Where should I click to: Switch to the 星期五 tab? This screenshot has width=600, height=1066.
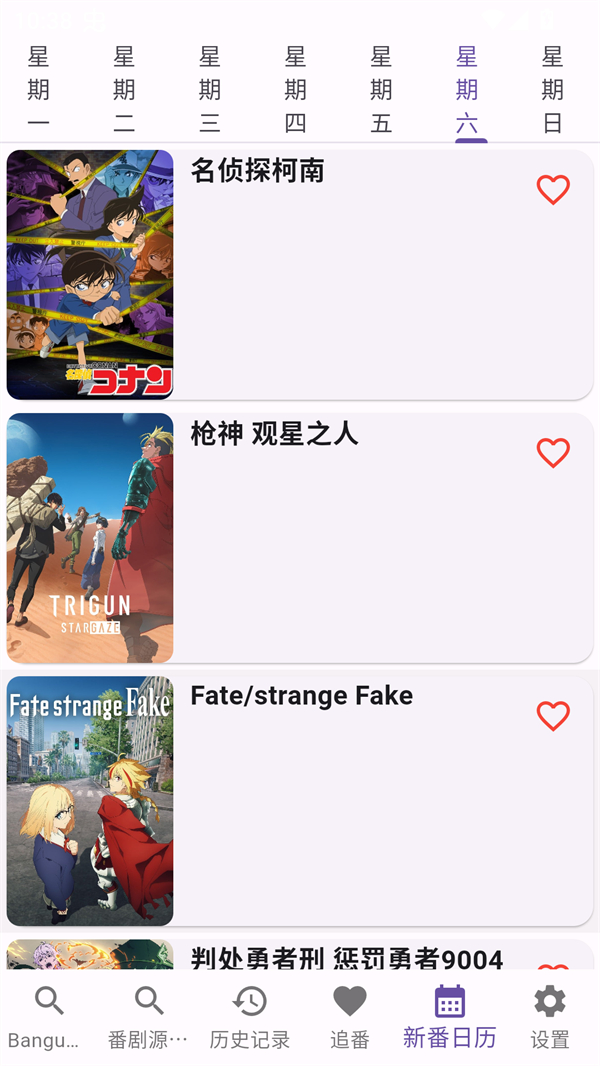click(381, 90)
